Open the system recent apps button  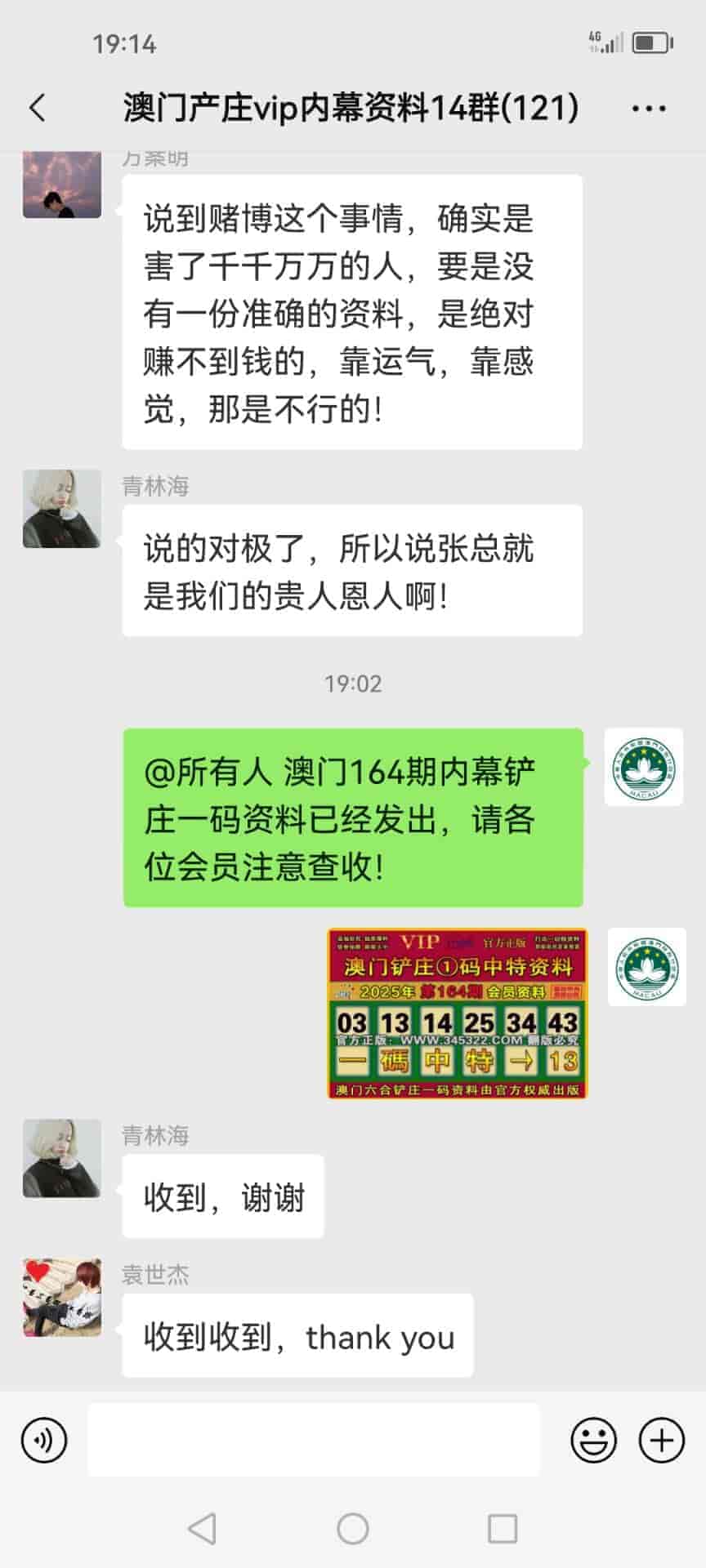502,1529
